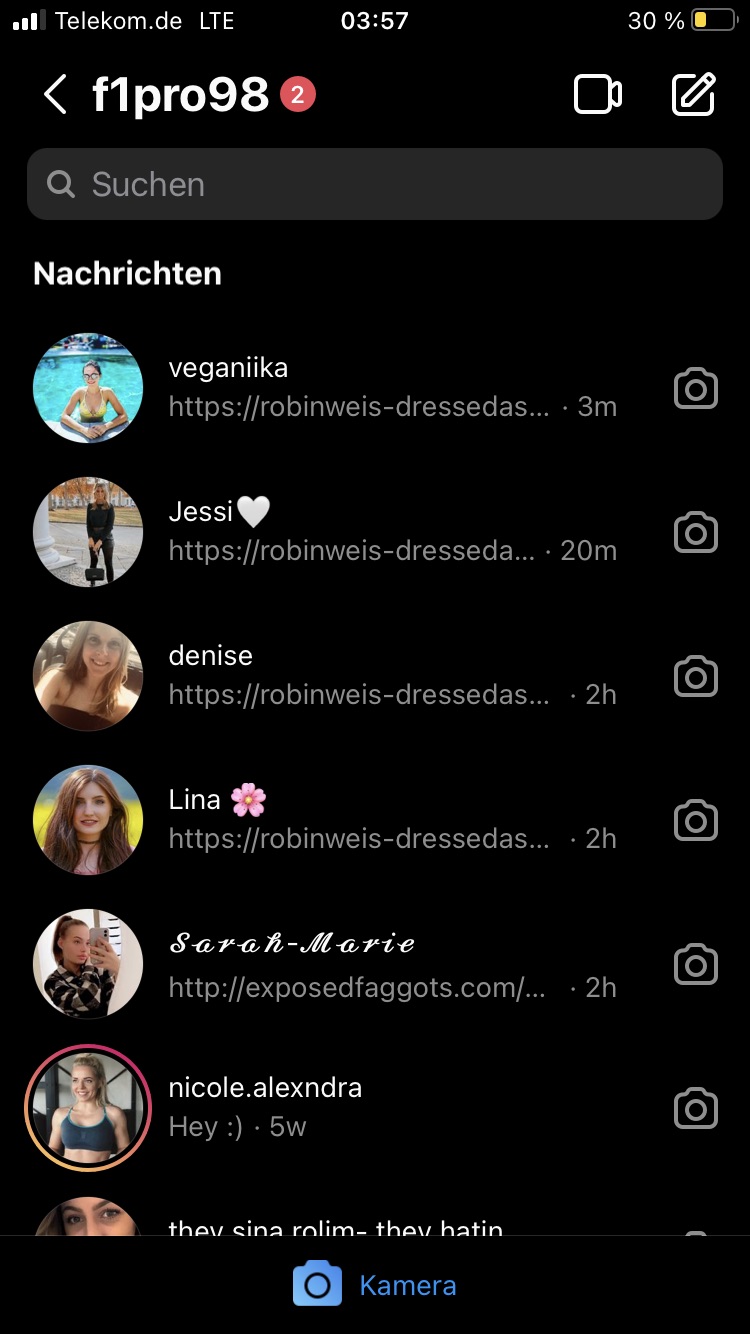The width and height of the screenshot is (750, 1334).
Task: Open camera for Lina's chat
Action: [696, 820]
